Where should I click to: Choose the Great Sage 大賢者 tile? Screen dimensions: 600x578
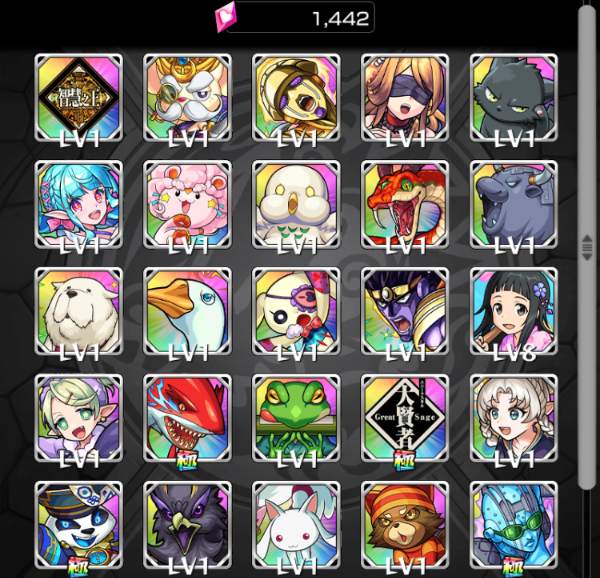click(x=405, y=419)
